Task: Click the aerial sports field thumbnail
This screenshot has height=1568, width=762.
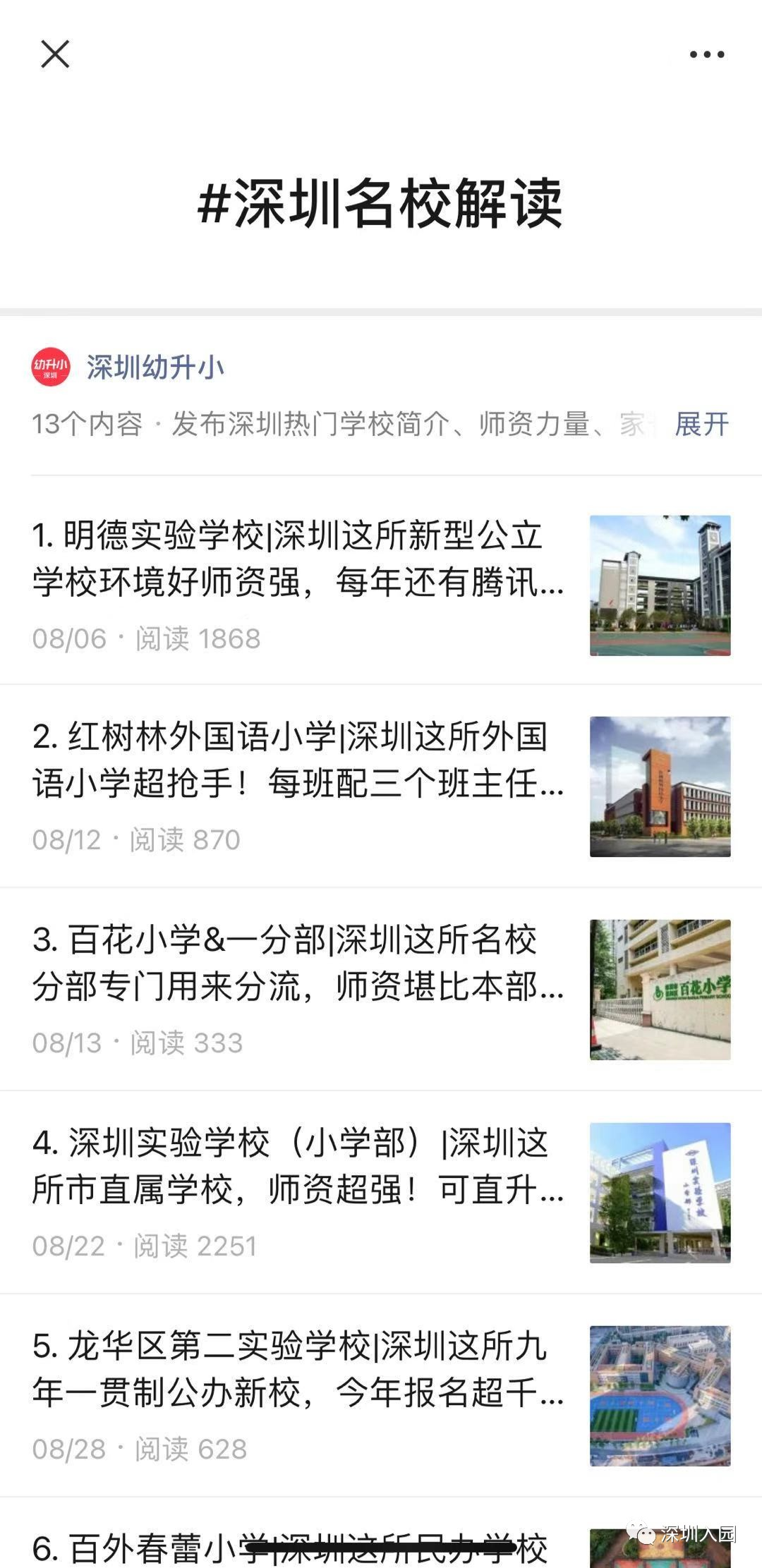Action: pyautogui.click(x=660, y=1393)
